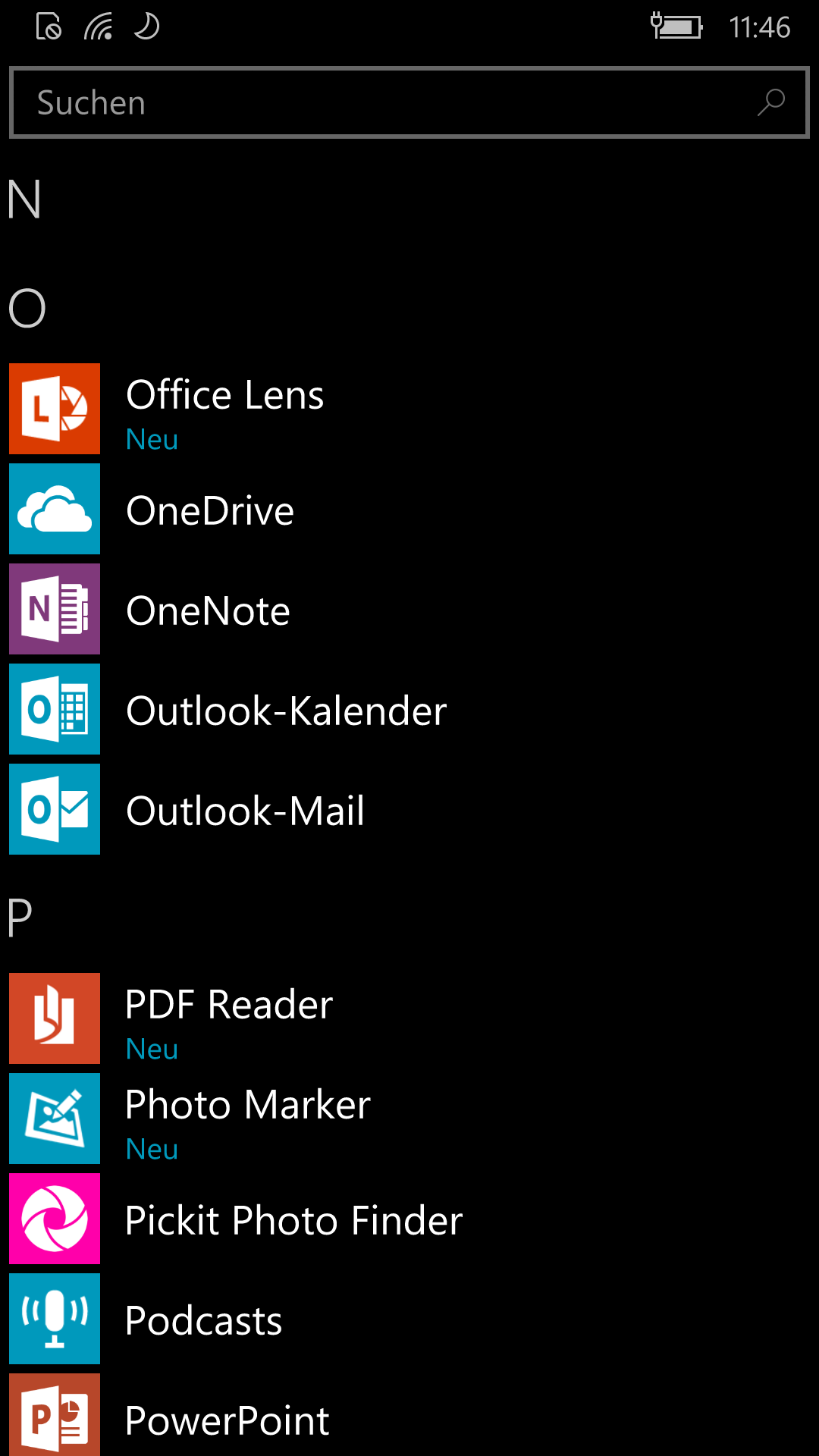
Task: Launch the Podcasts app
Action: click(409, 1319)
